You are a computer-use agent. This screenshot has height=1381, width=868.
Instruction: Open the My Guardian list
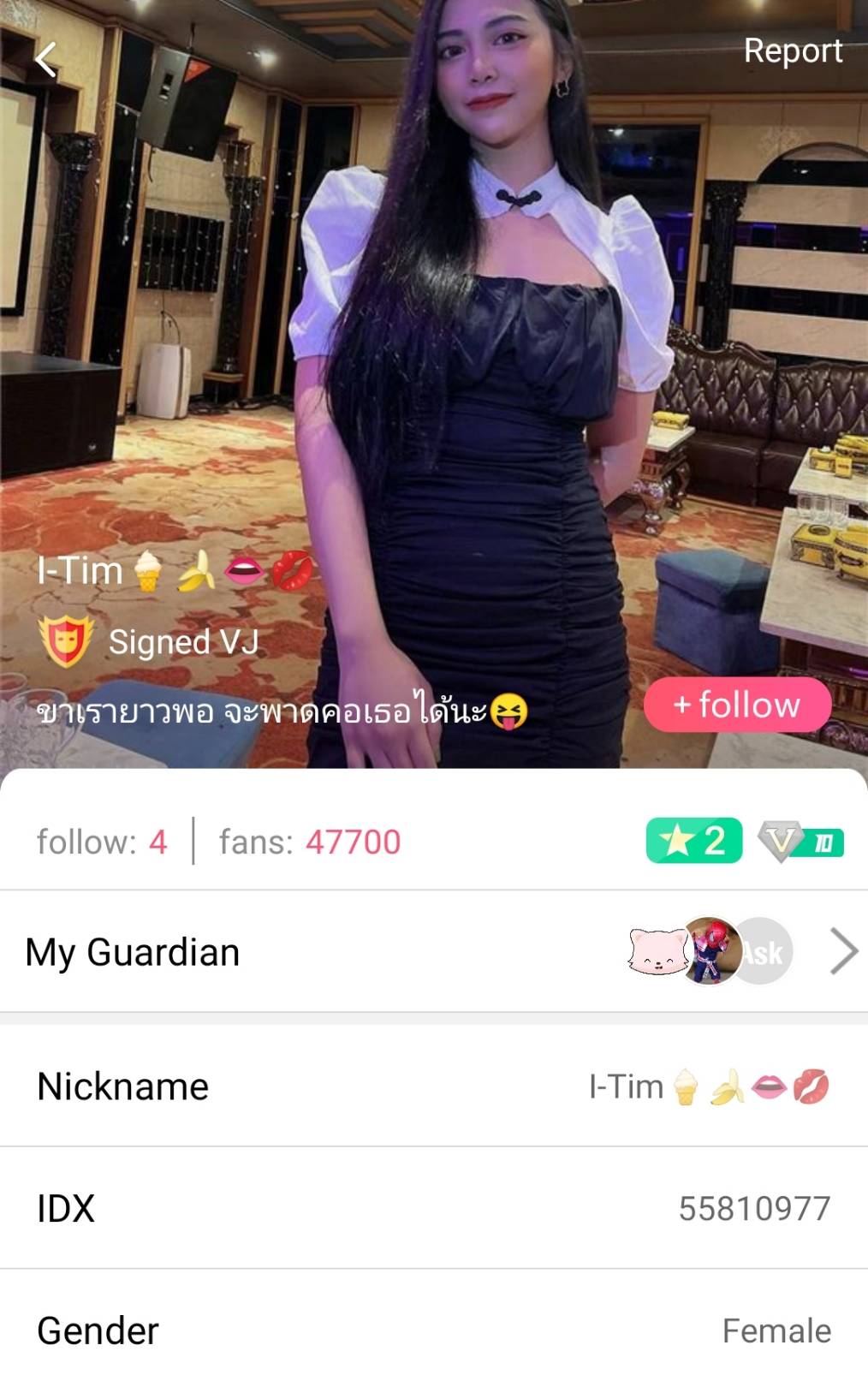(842, 952)
